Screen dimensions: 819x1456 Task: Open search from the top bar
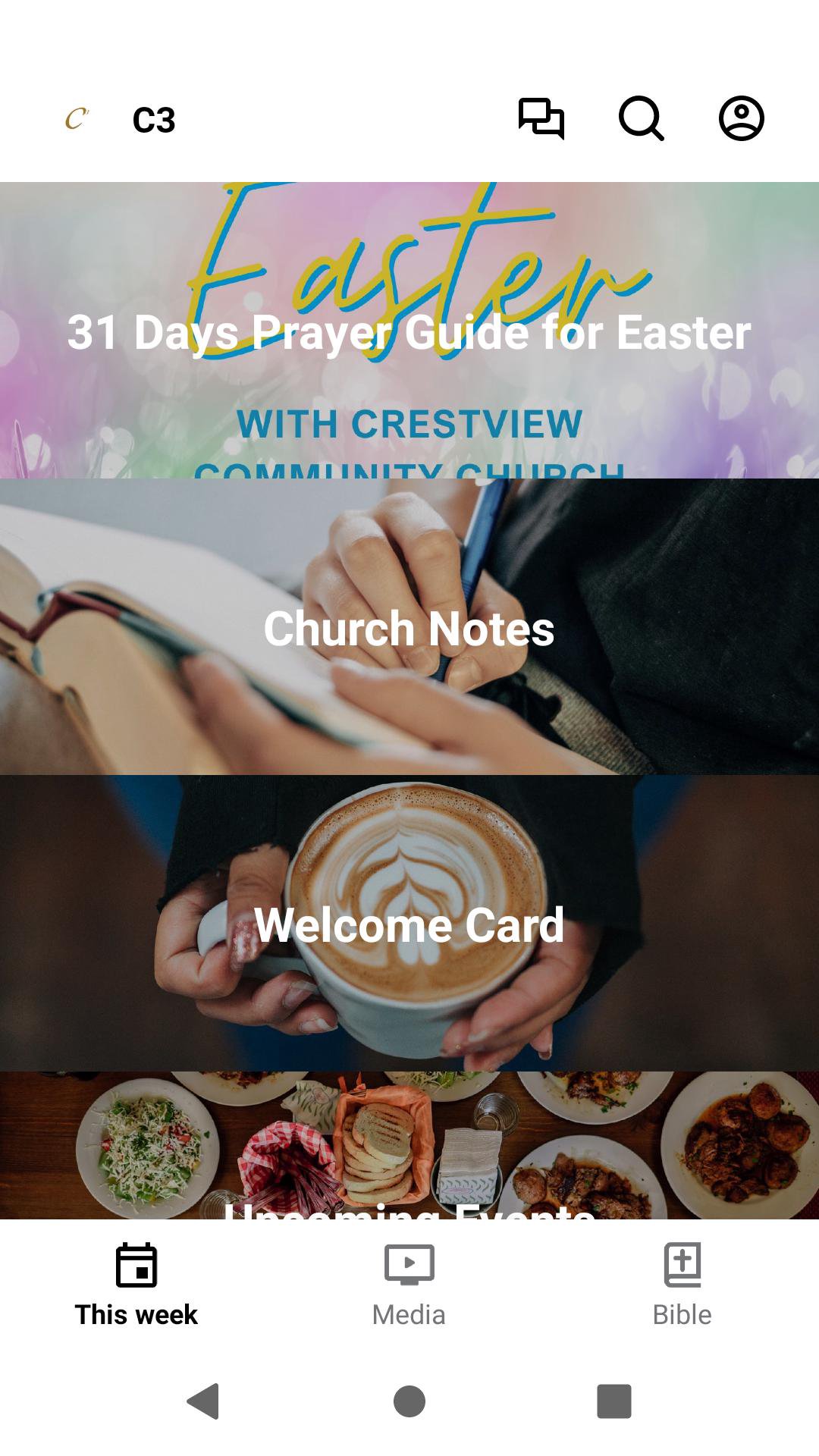tap(642, 119)
